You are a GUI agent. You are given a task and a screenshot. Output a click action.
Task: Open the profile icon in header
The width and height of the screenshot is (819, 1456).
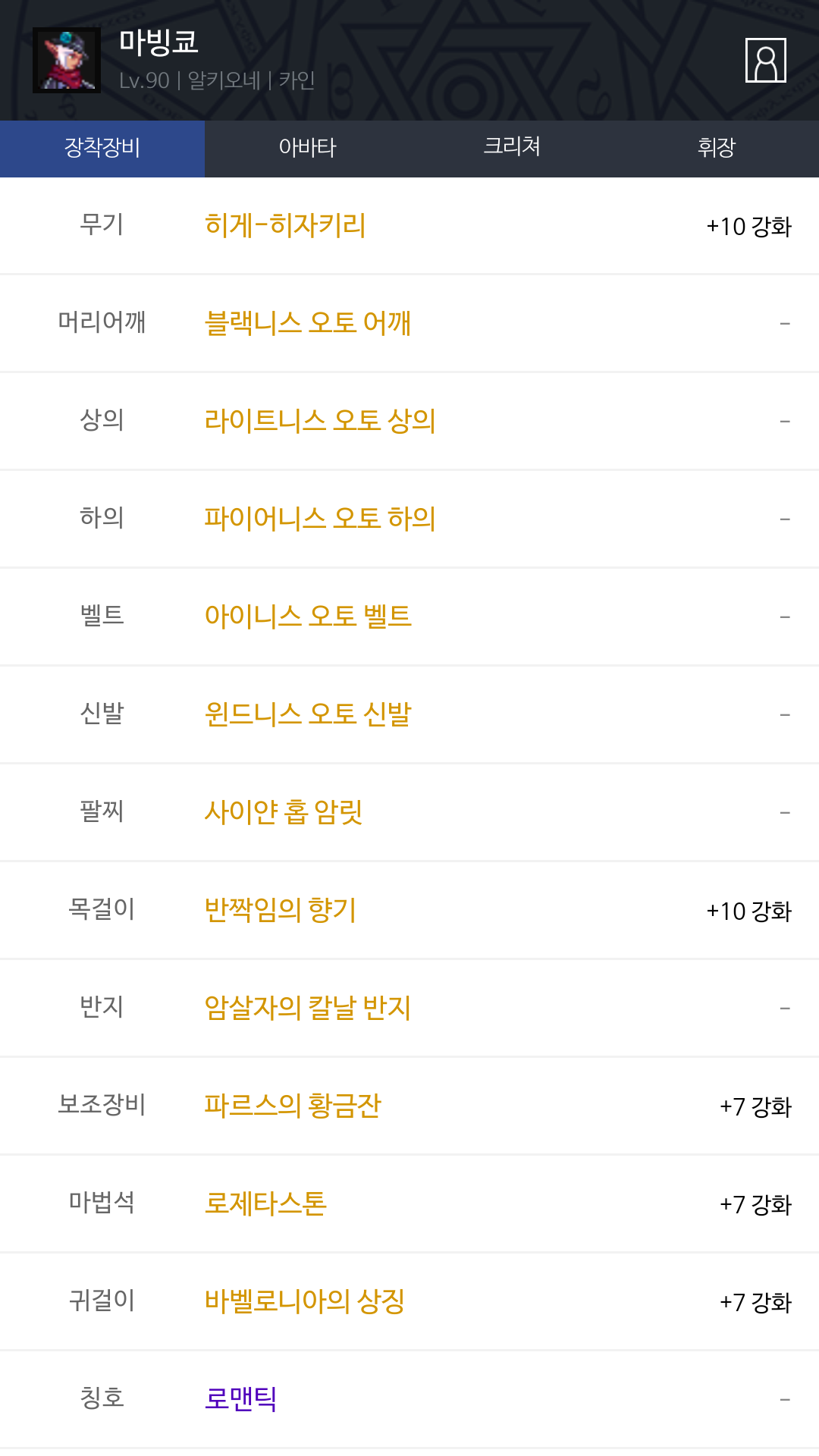click(765, 60)
